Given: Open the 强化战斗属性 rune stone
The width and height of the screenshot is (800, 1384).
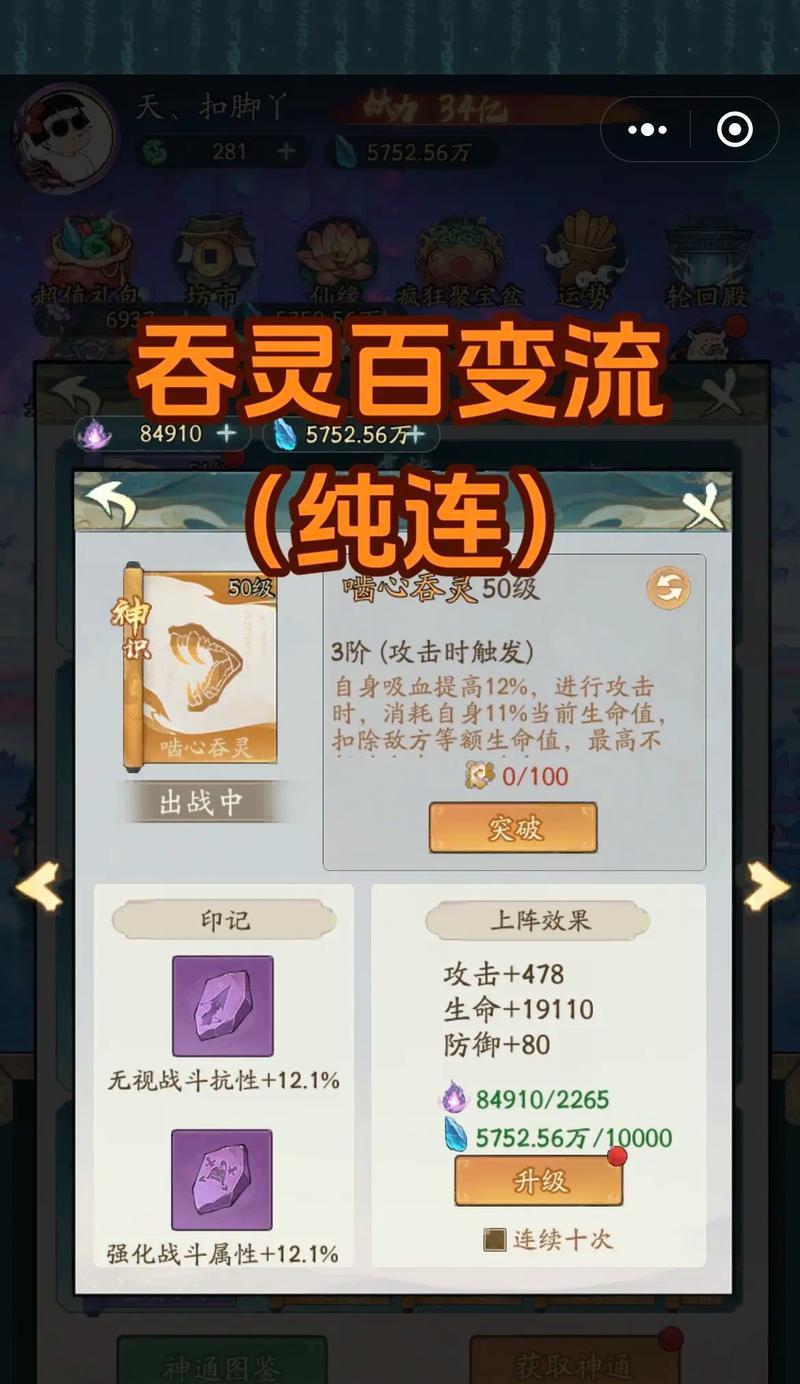Looking at the screenshot, I should [222, 1180].
